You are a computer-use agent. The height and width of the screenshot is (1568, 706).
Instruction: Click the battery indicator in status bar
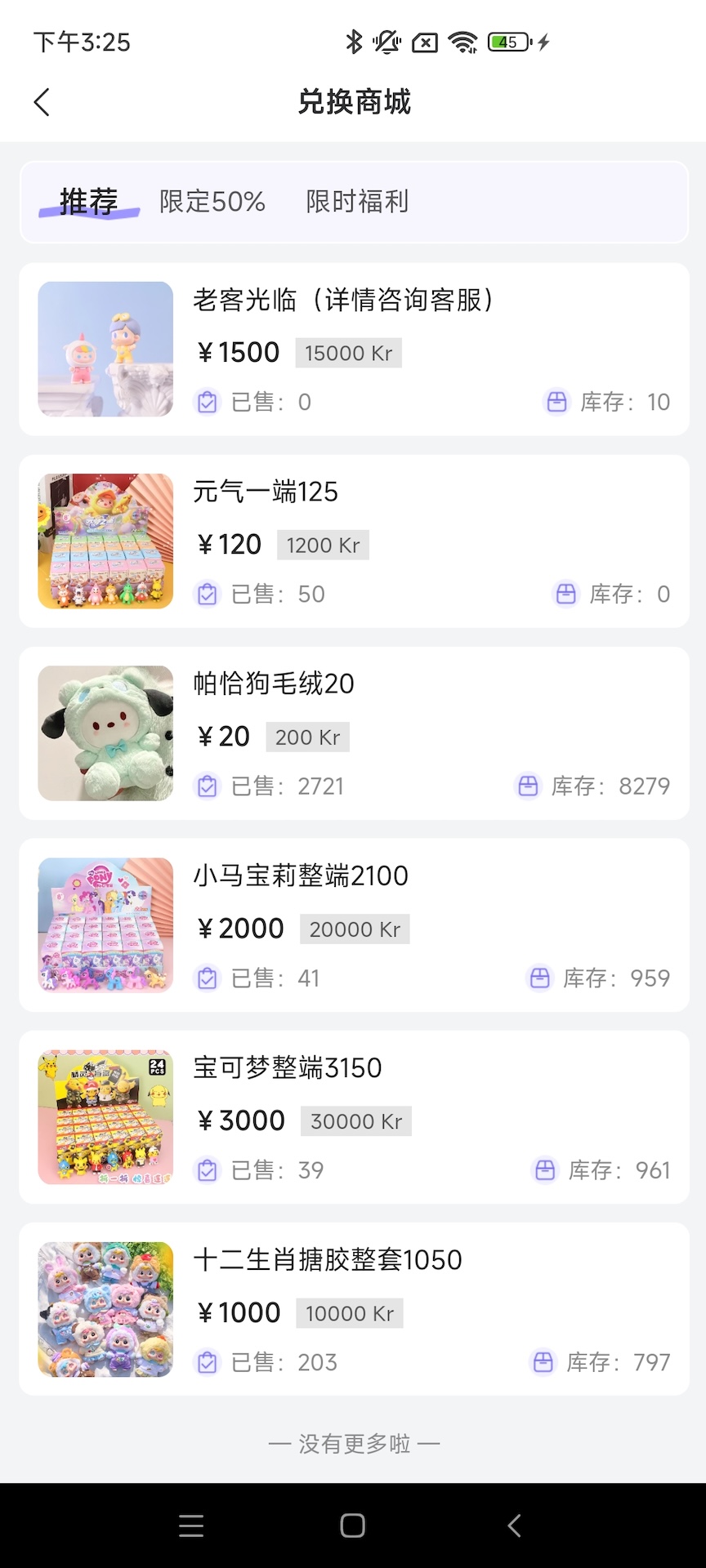coord(504,41)
